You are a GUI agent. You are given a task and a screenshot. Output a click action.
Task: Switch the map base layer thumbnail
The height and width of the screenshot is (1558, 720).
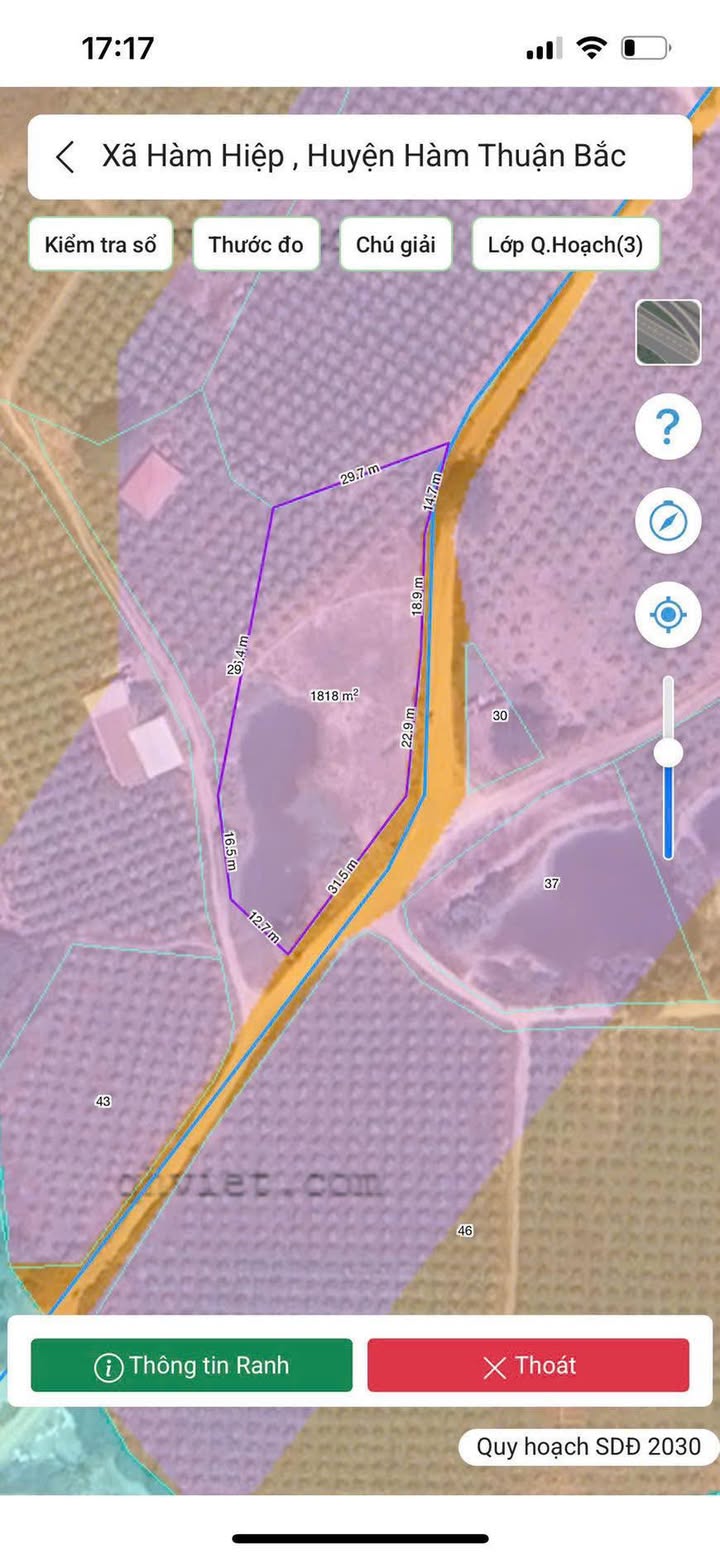(x=668, y=333)
